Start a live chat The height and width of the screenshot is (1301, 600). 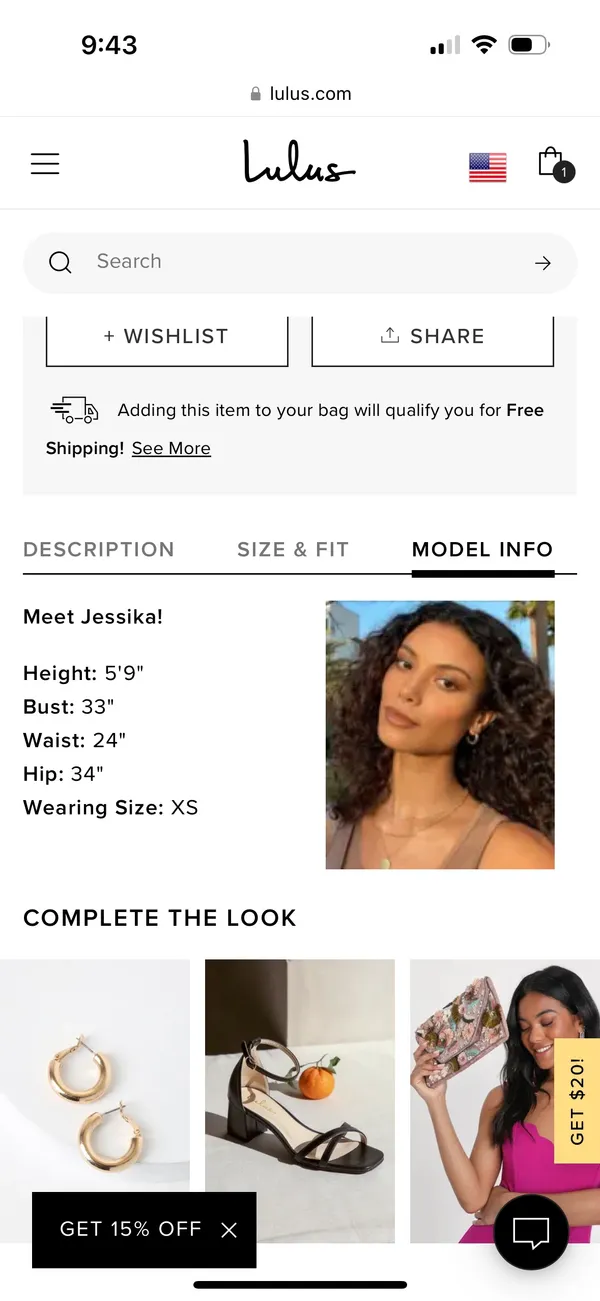531,1232
